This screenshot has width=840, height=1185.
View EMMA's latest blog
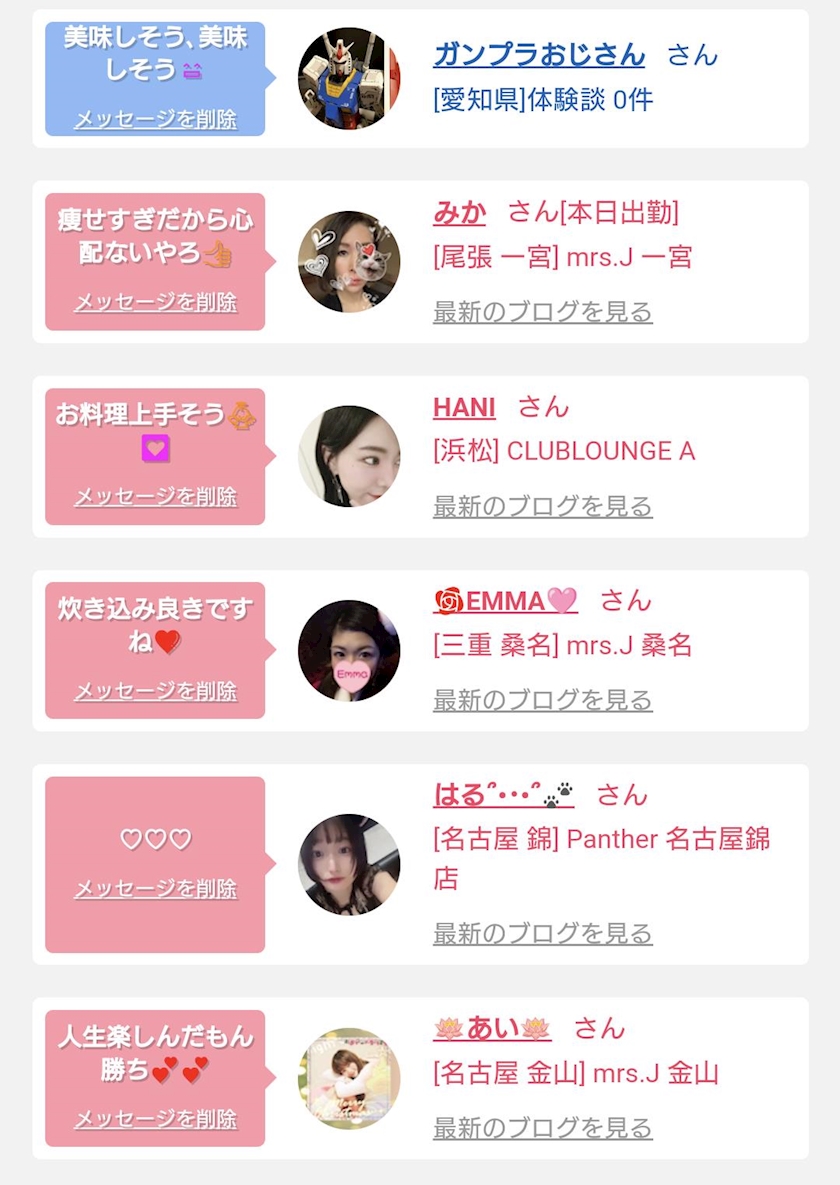click(x=542, y=700)
